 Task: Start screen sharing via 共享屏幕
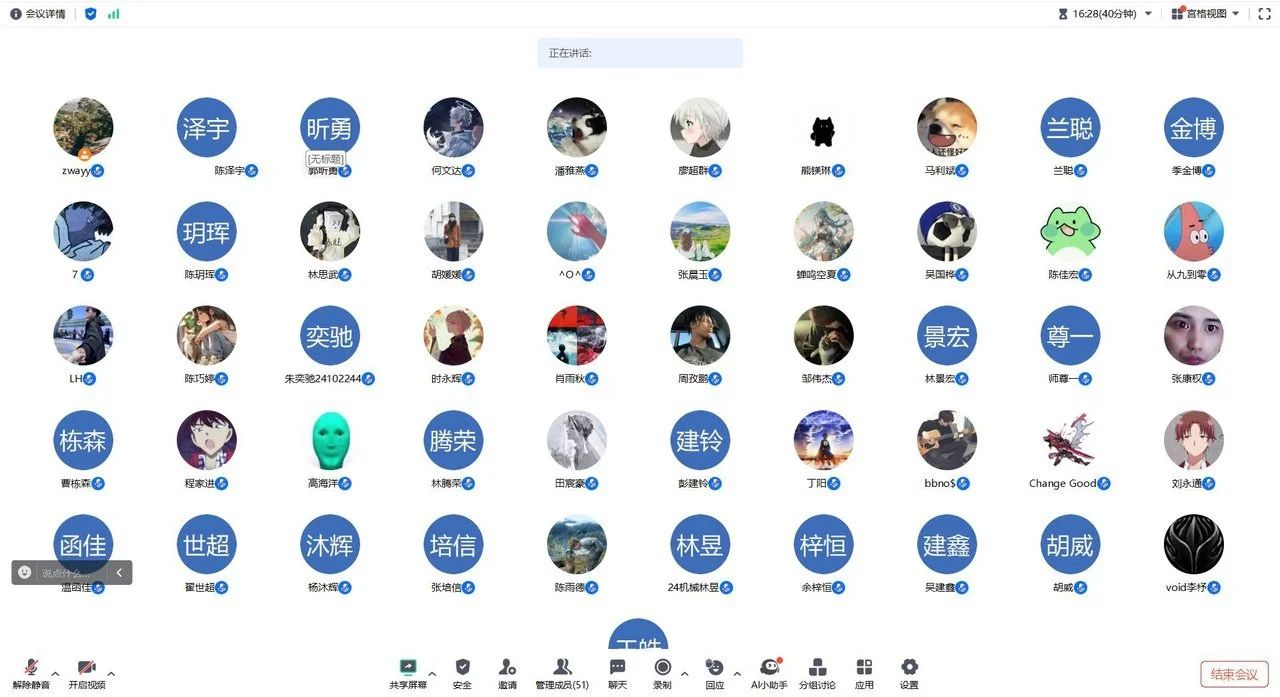coord(407,672)
